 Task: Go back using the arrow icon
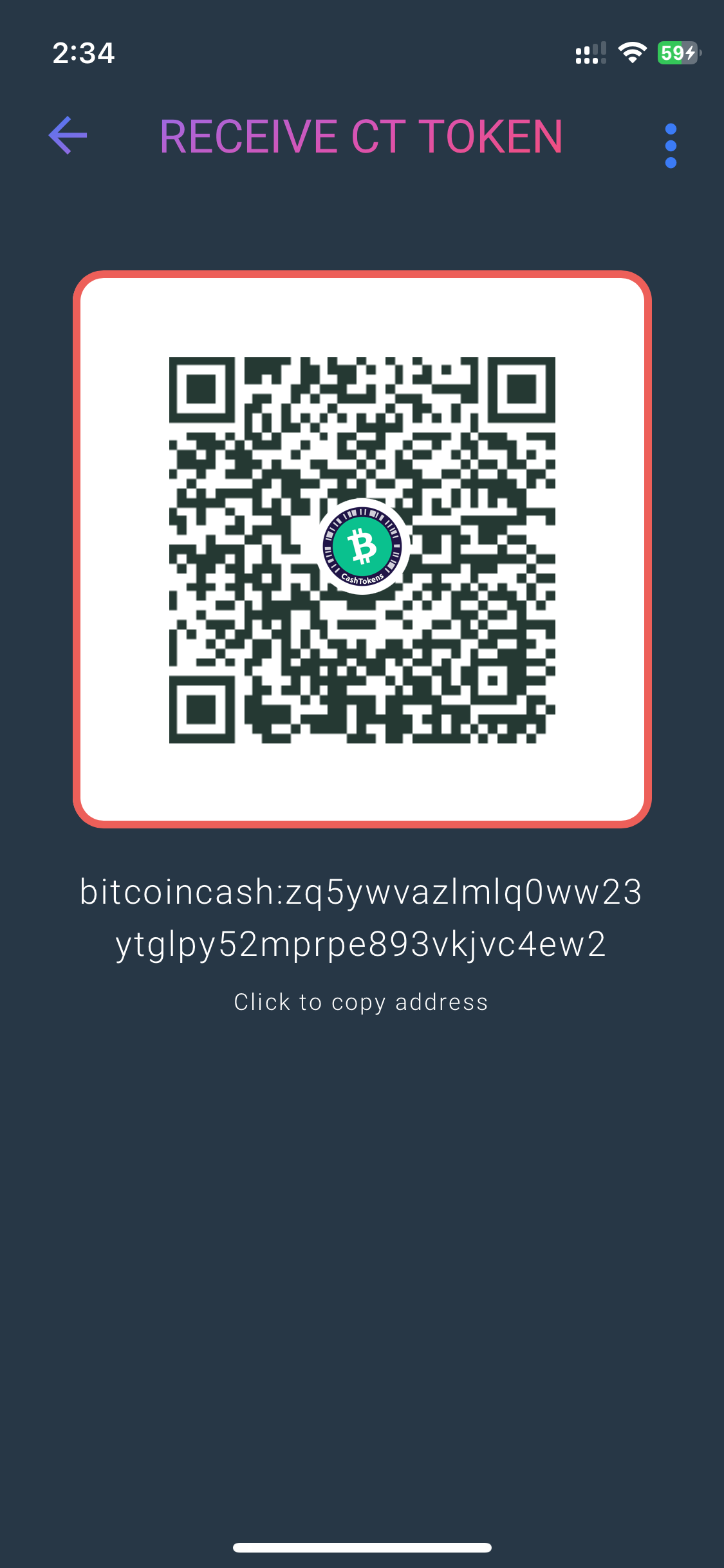point(68,135)
